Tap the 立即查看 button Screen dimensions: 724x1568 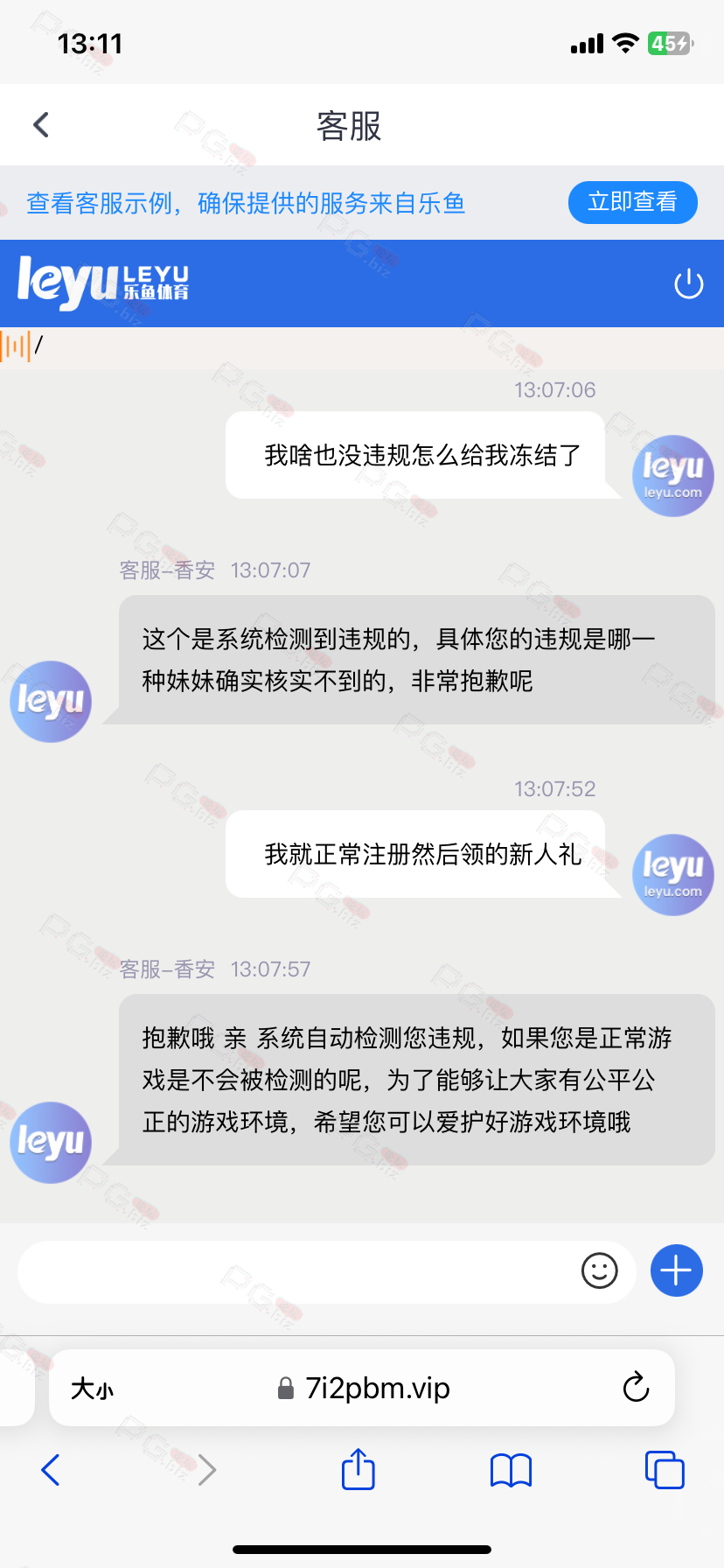coord(632,202)
